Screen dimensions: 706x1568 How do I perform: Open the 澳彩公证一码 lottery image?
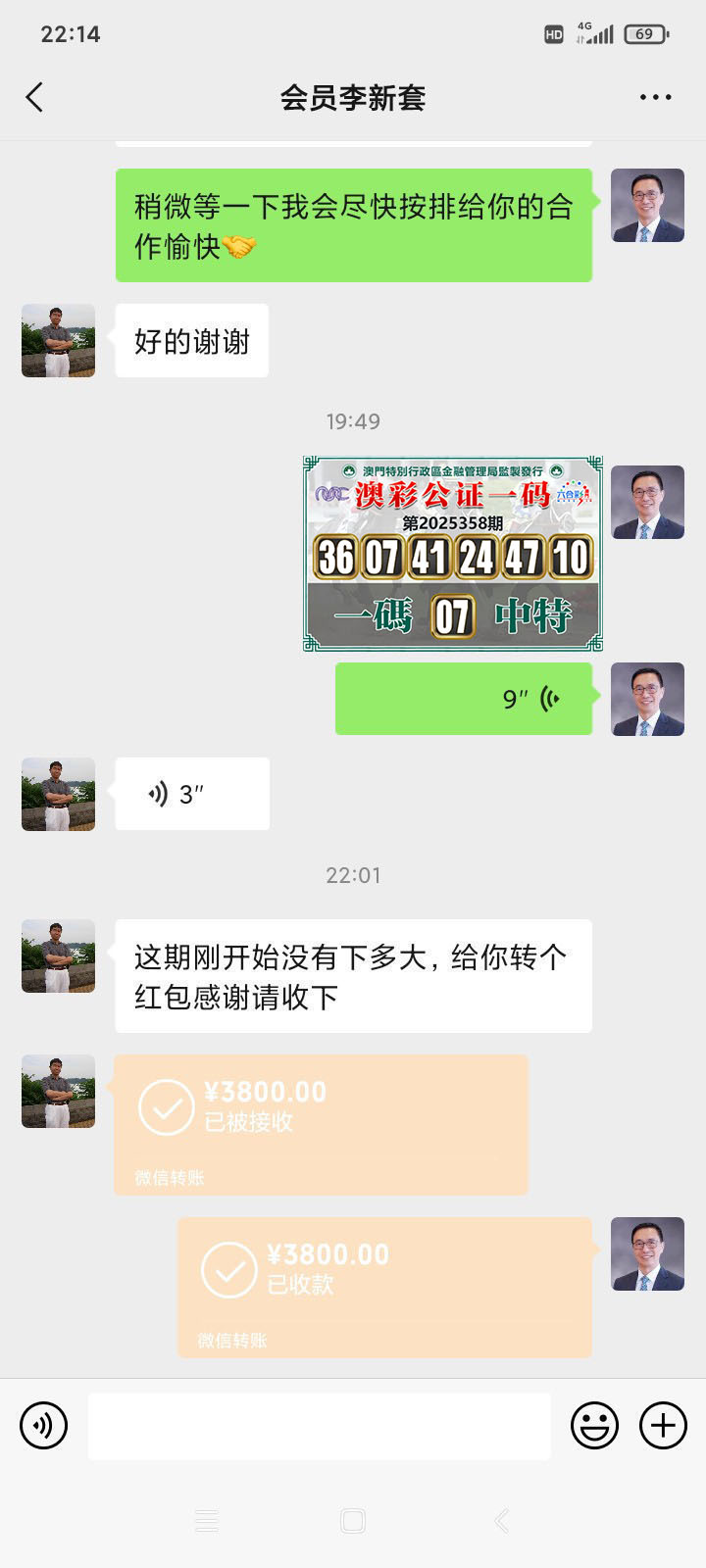pos(453,554)
